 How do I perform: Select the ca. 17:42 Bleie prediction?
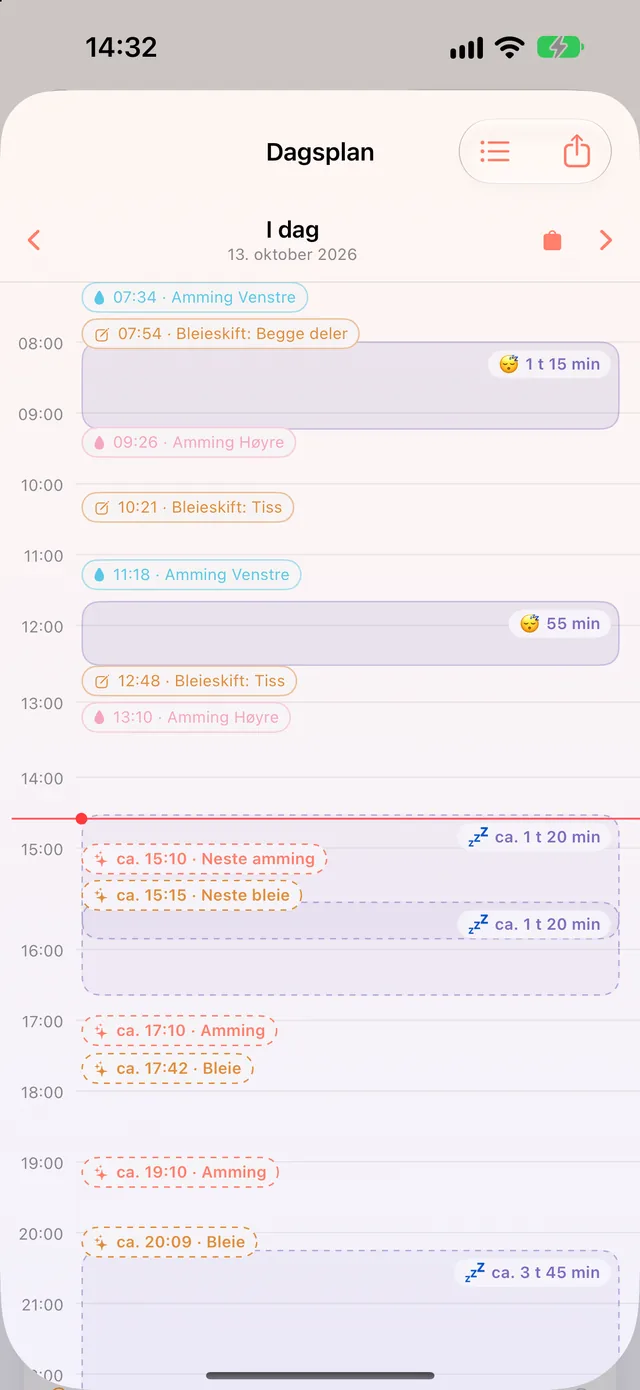coord(167,1068)
